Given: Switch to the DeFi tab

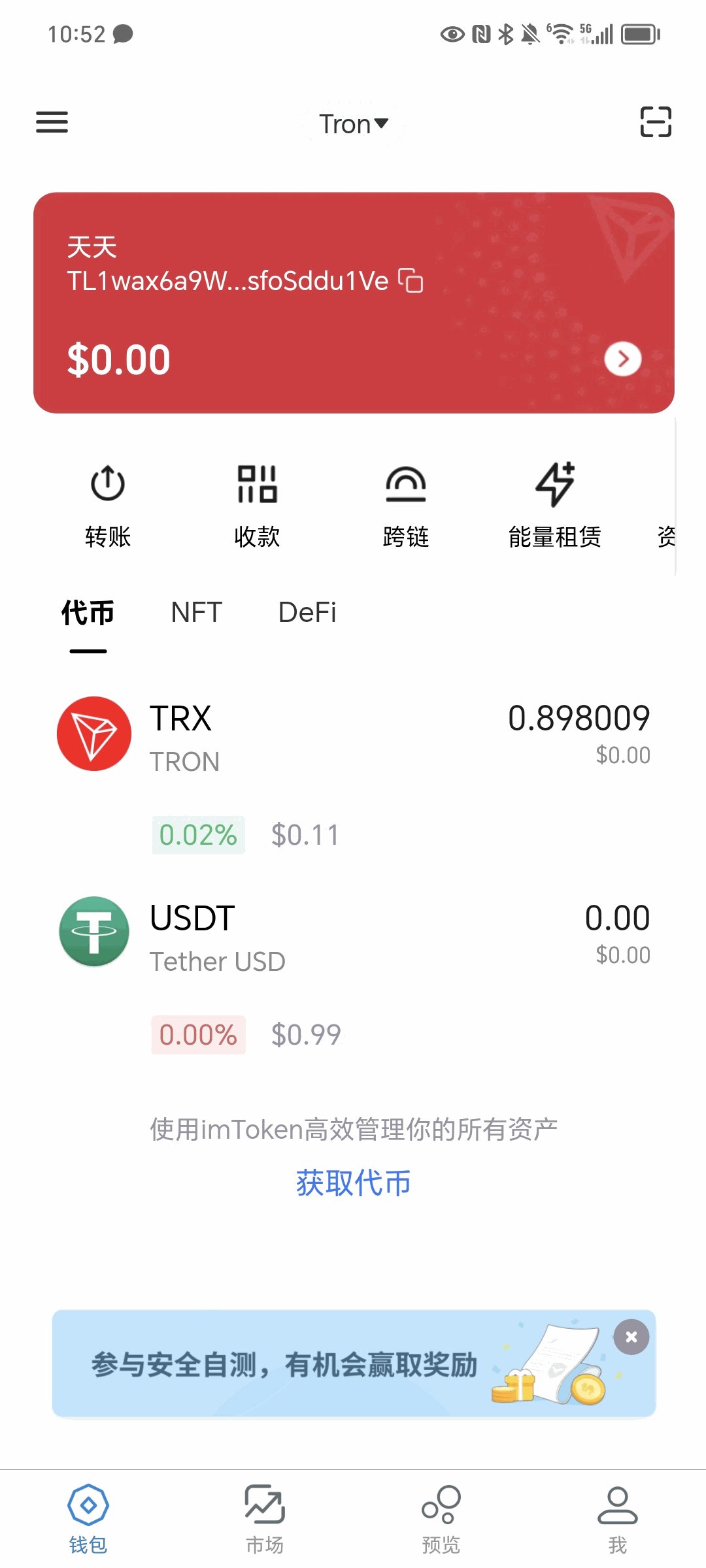Looking at the screenshot, I should pyautogui.click(x=307, y=613).
